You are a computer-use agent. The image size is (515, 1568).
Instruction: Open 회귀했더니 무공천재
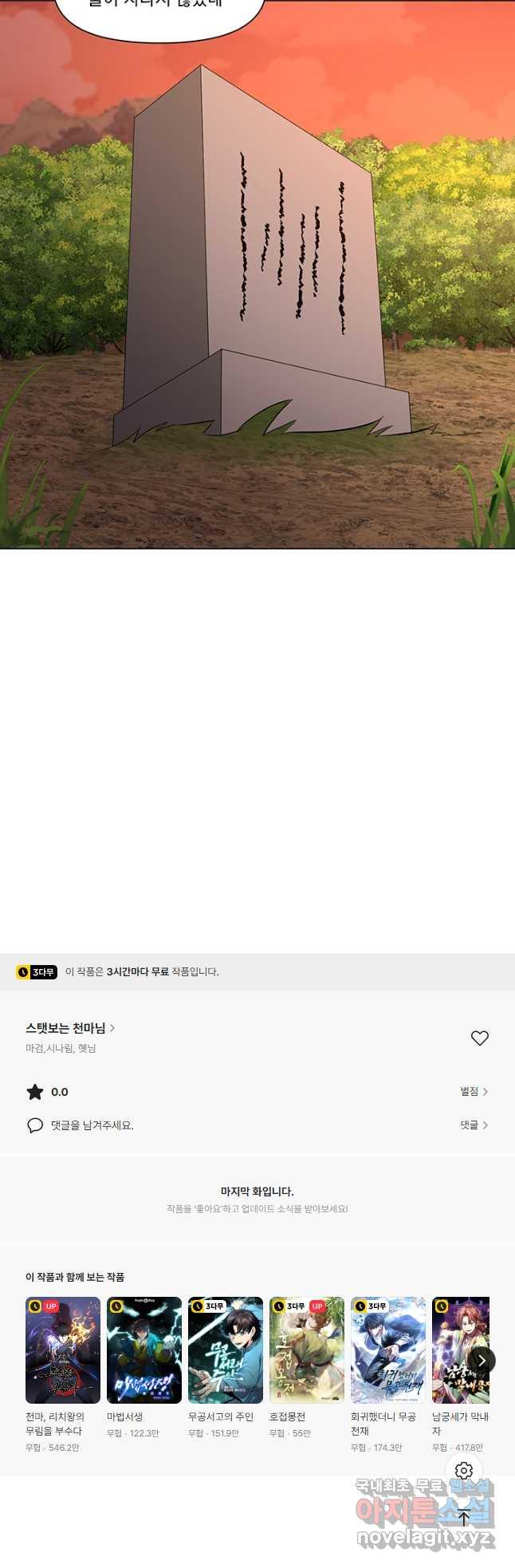pyautogui.click(x=388, y=1349)
